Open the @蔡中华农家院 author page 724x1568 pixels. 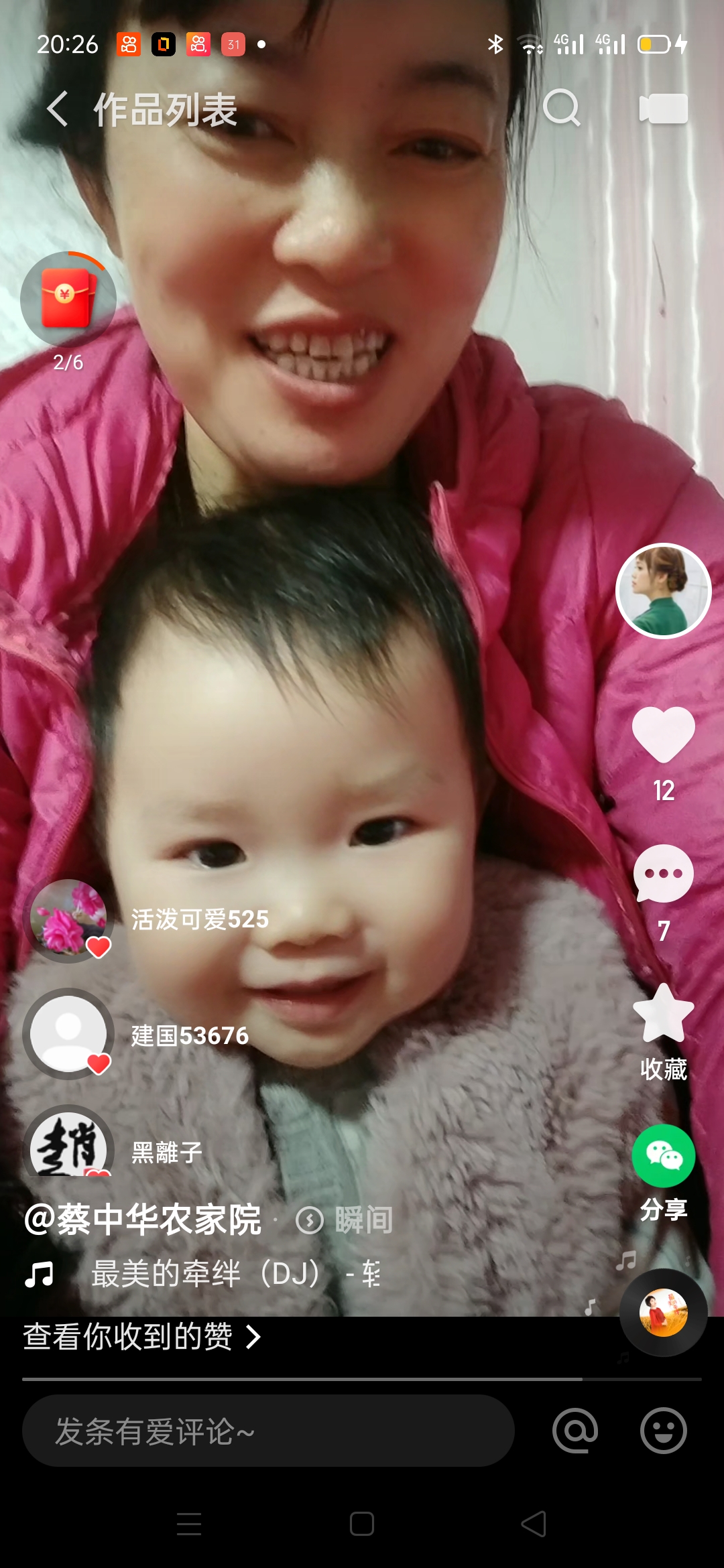tap(143, 1219)
